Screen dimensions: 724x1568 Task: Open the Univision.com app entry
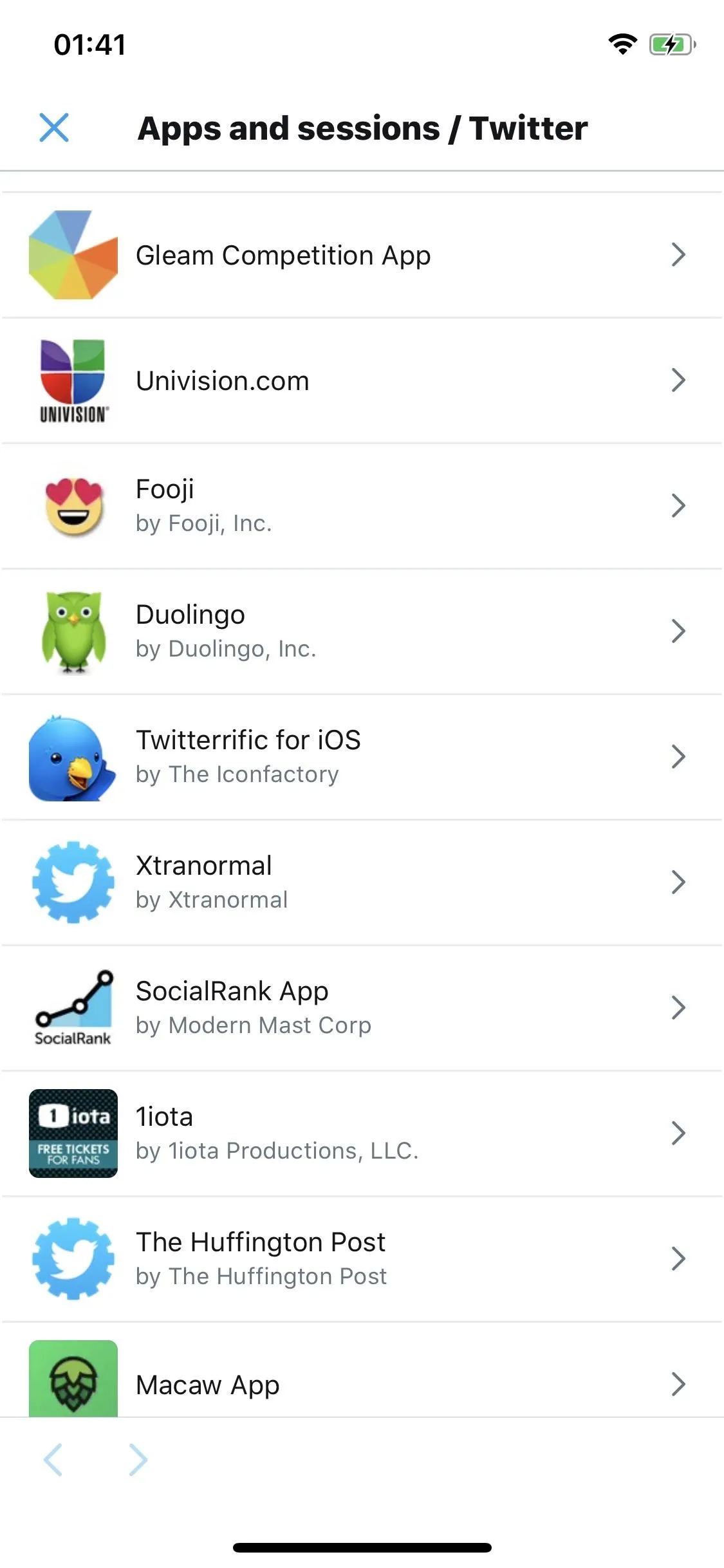[x=362, y=380]
